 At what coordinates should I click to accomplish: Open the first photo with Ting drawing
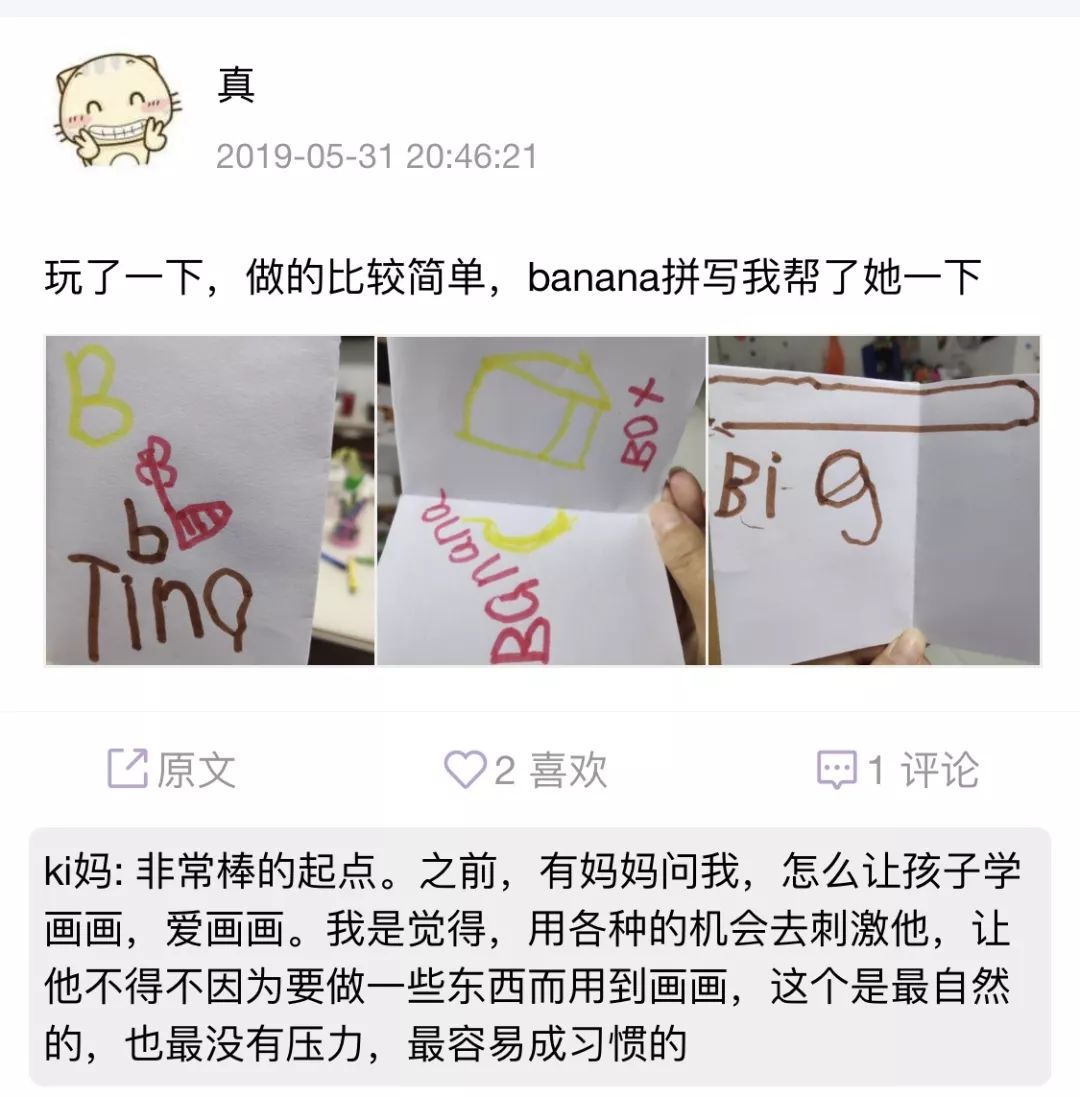[x=209, y=500]
